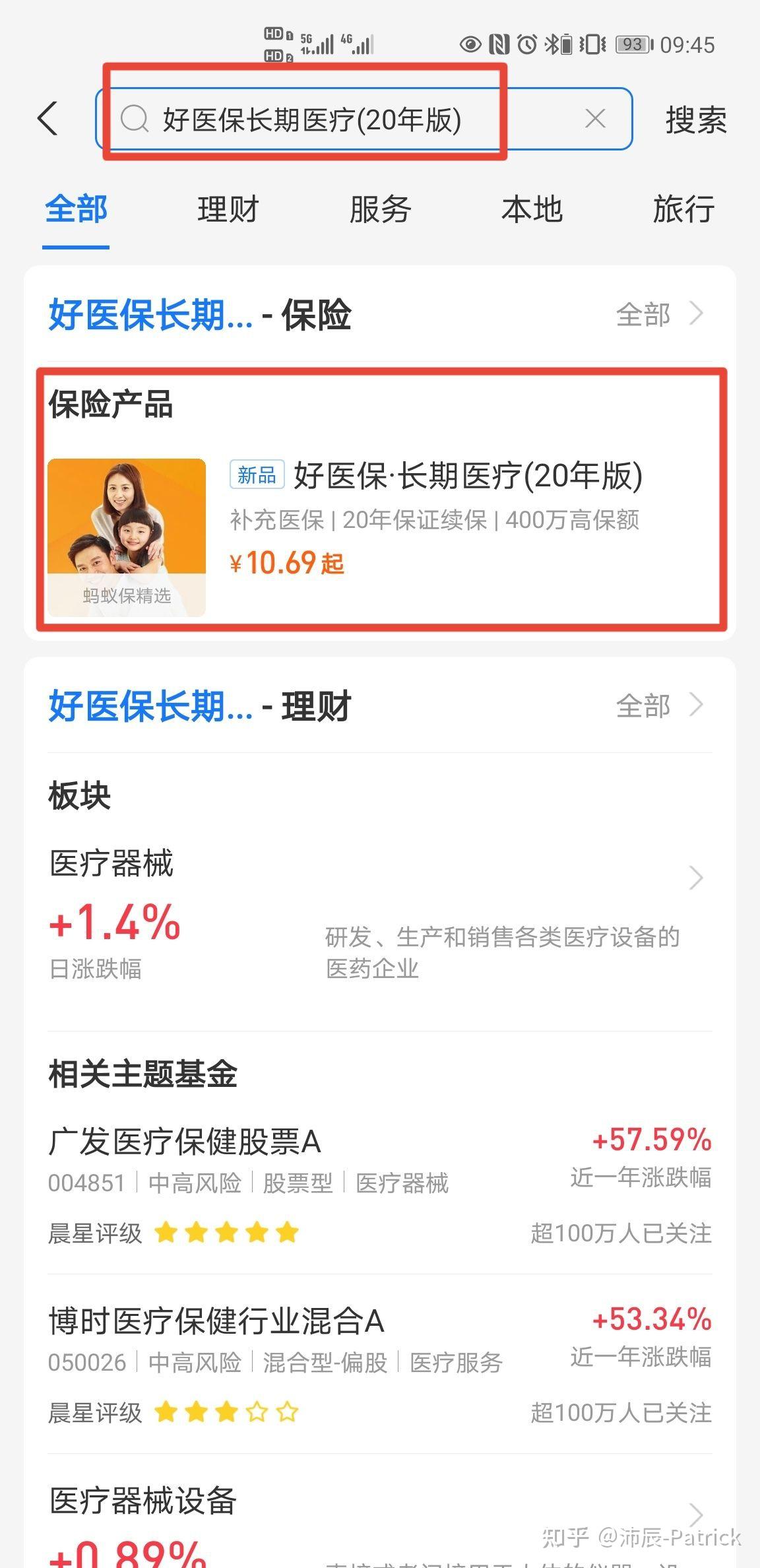The width and height of the screenshot is (760, 1568).
Task: Open the 博时医疗保健行业混合A fund
Action: pyautogui.click(x=380, y=1365)
